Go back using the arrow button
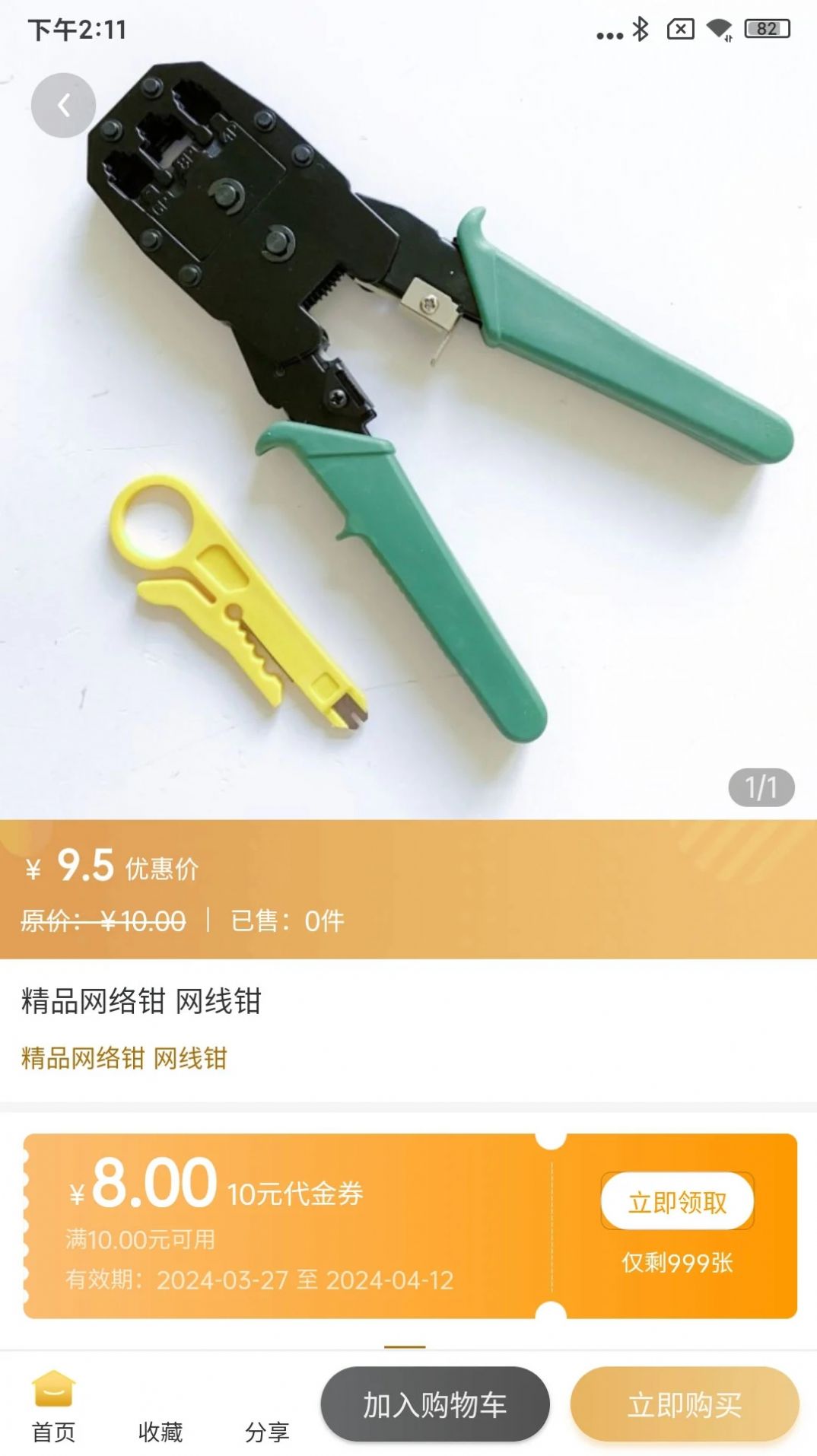This screenshot has height=1456, width=817. [x=63, y=106]
